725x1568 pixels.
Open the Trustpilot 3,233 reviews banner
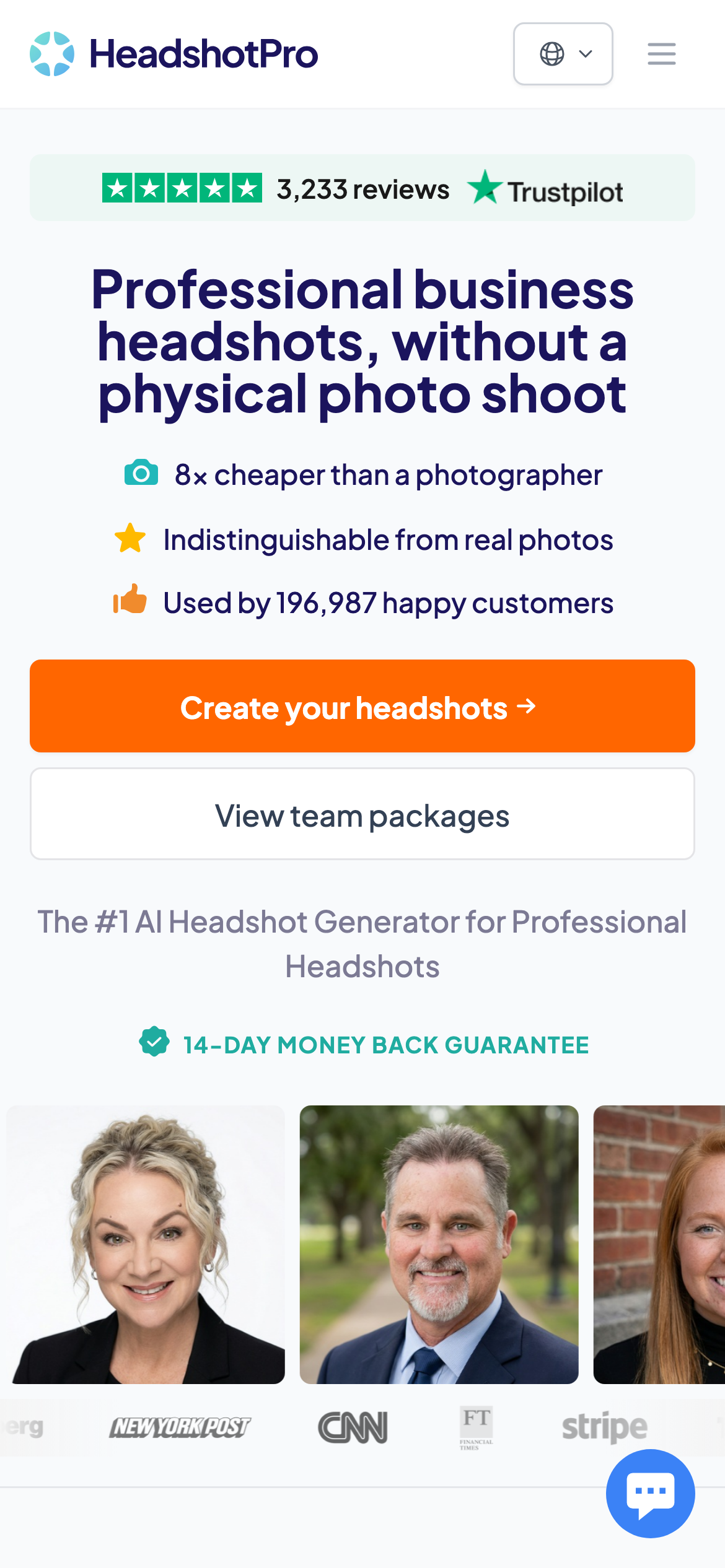pos(362,188)
